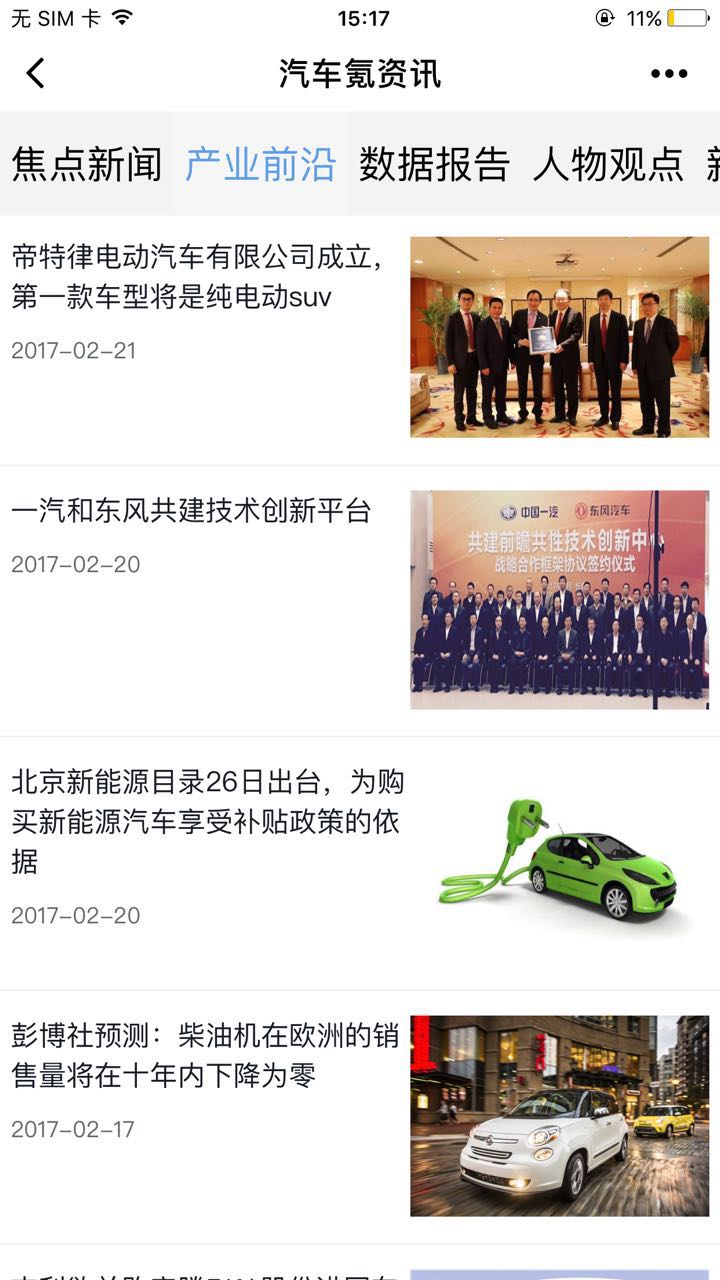The image size is (720, 1280).
Task: Go back using the arrow icon
Action: (x=36, y=73)
